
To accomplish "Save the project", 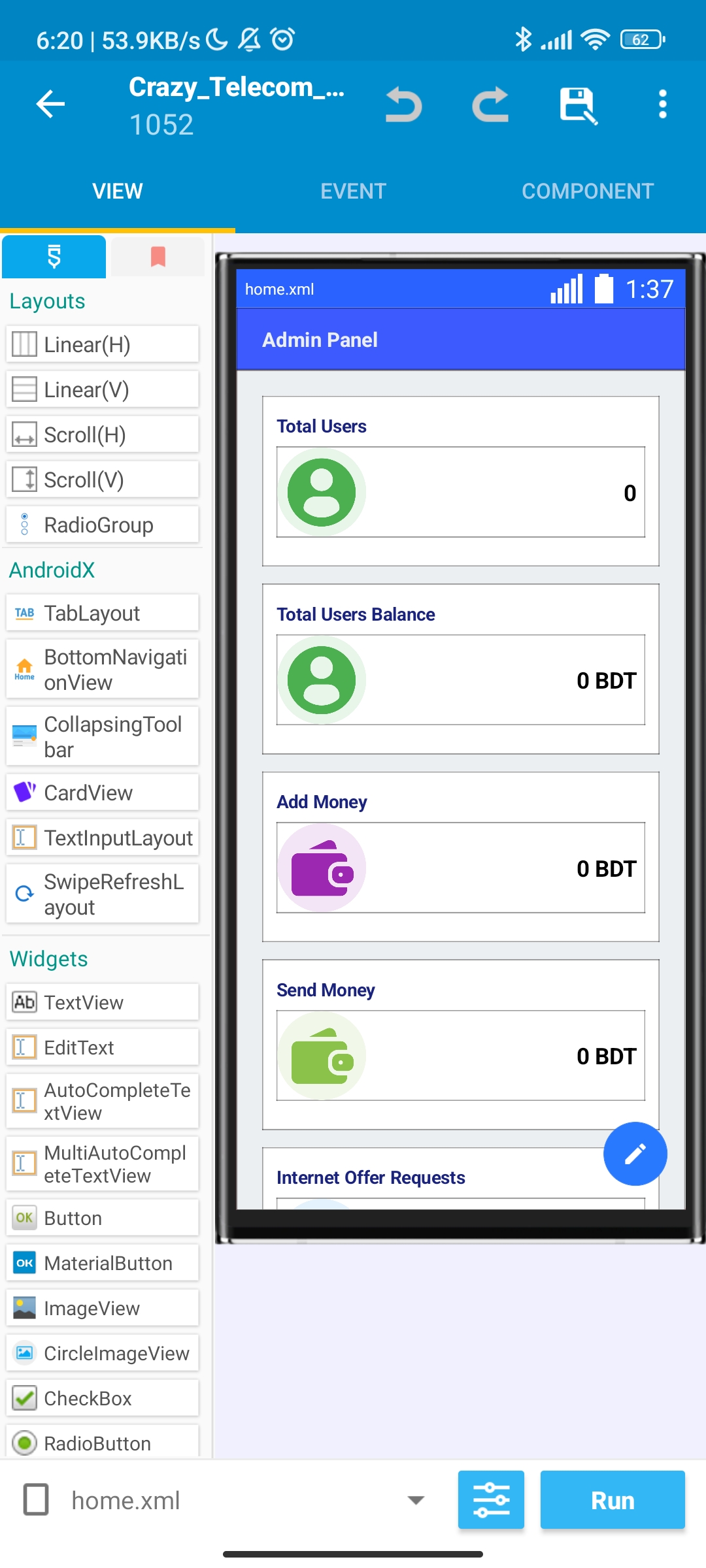I will pyautogui.click(x=579, y=105).
